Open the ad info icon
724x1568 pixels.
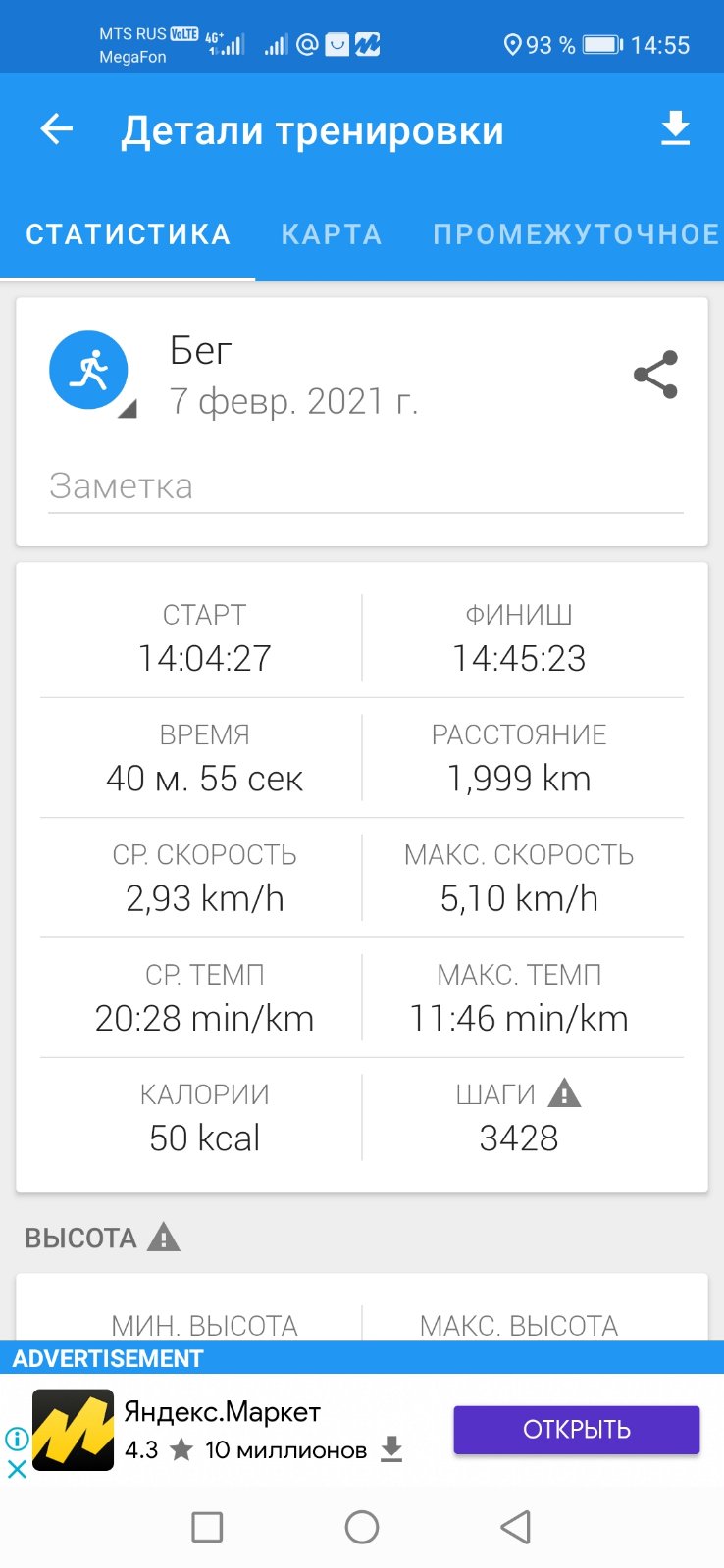(x=17, y=1440)
